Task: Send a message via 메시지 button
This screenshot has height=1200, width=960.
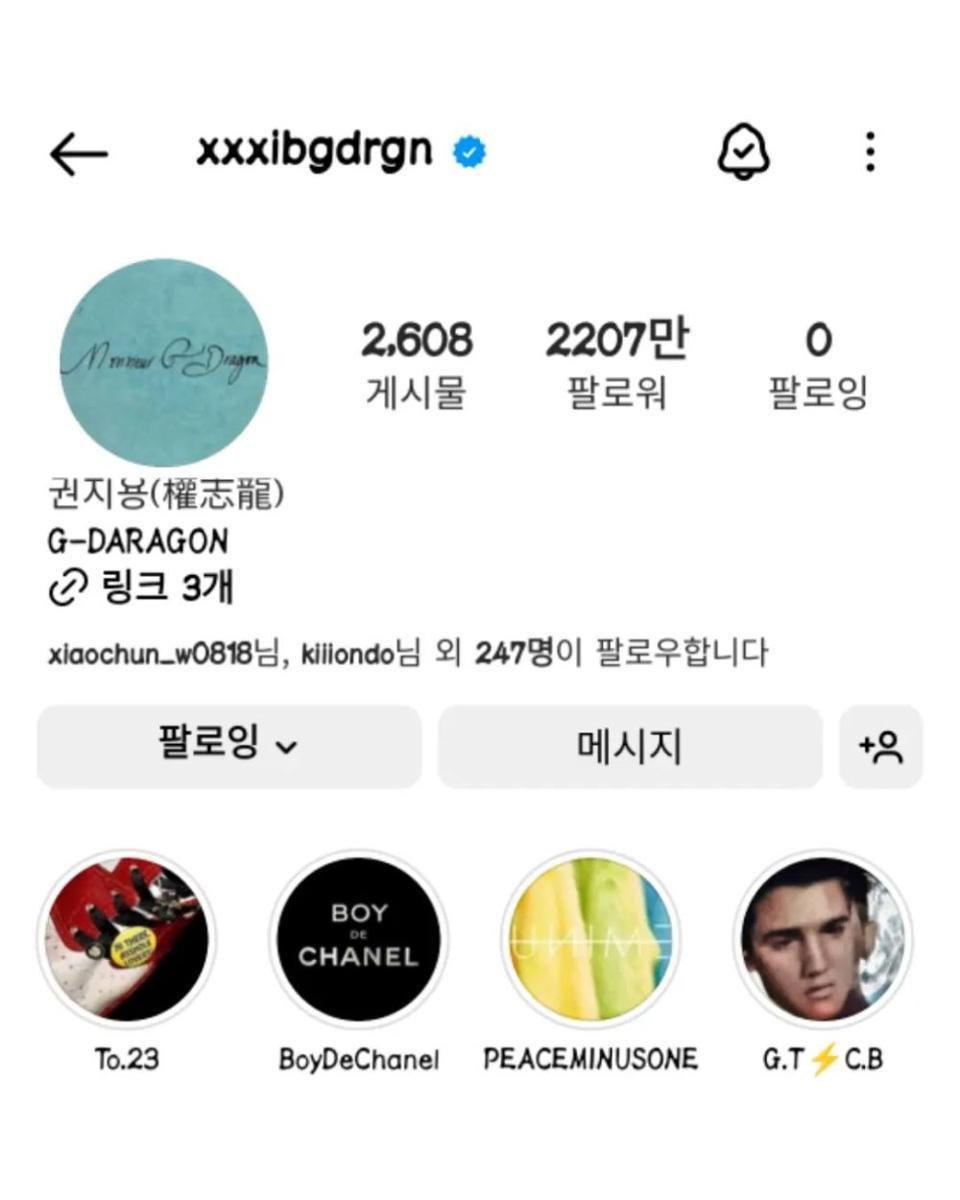Action: click(629, 746)
